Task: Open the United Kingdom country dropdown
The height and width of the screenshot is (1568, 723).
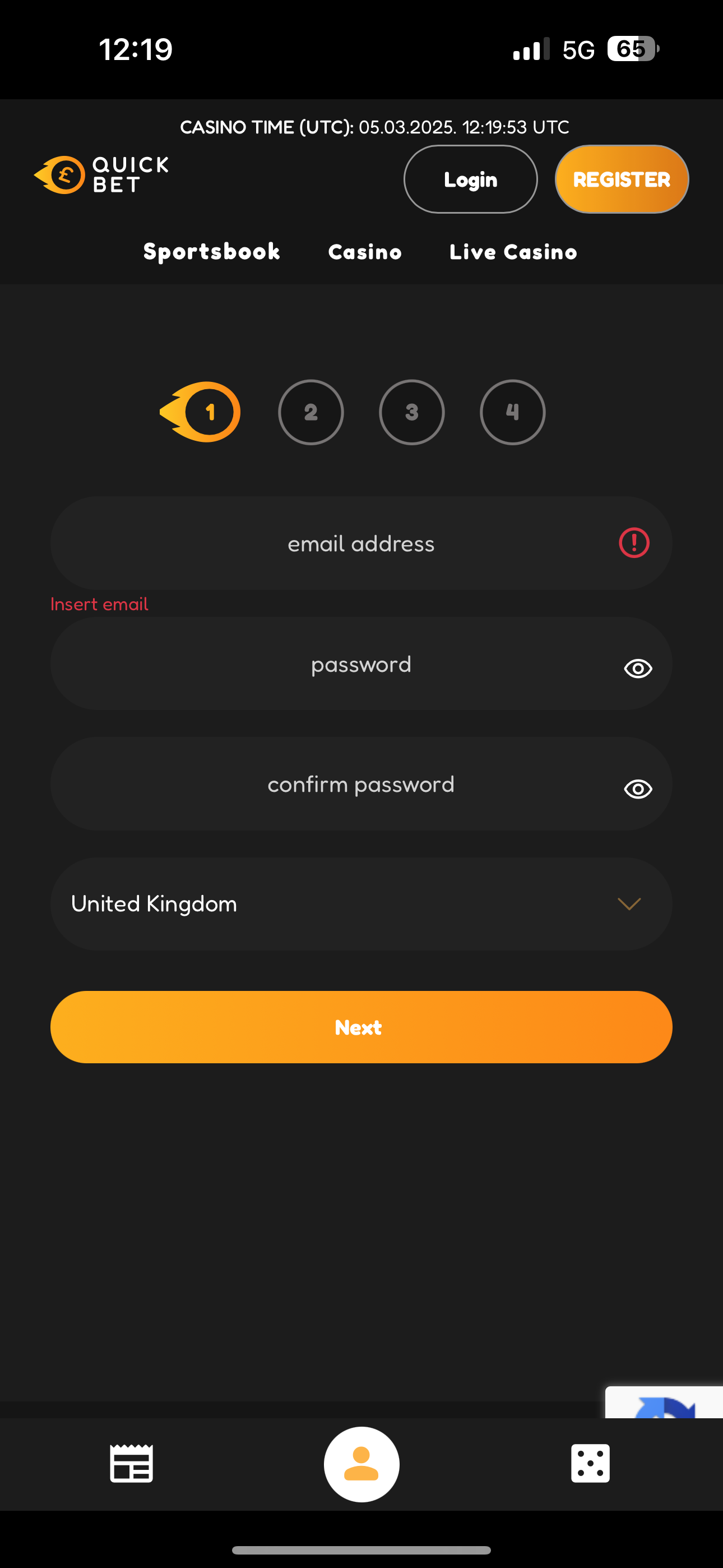Action: (361, 904)
